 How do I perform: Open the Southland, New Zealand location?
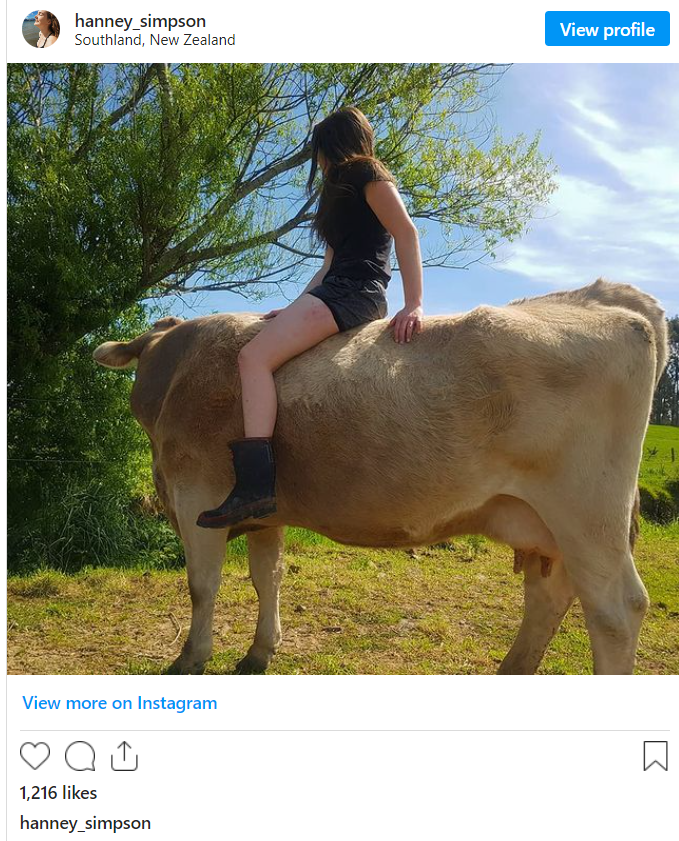coord(155,40)
